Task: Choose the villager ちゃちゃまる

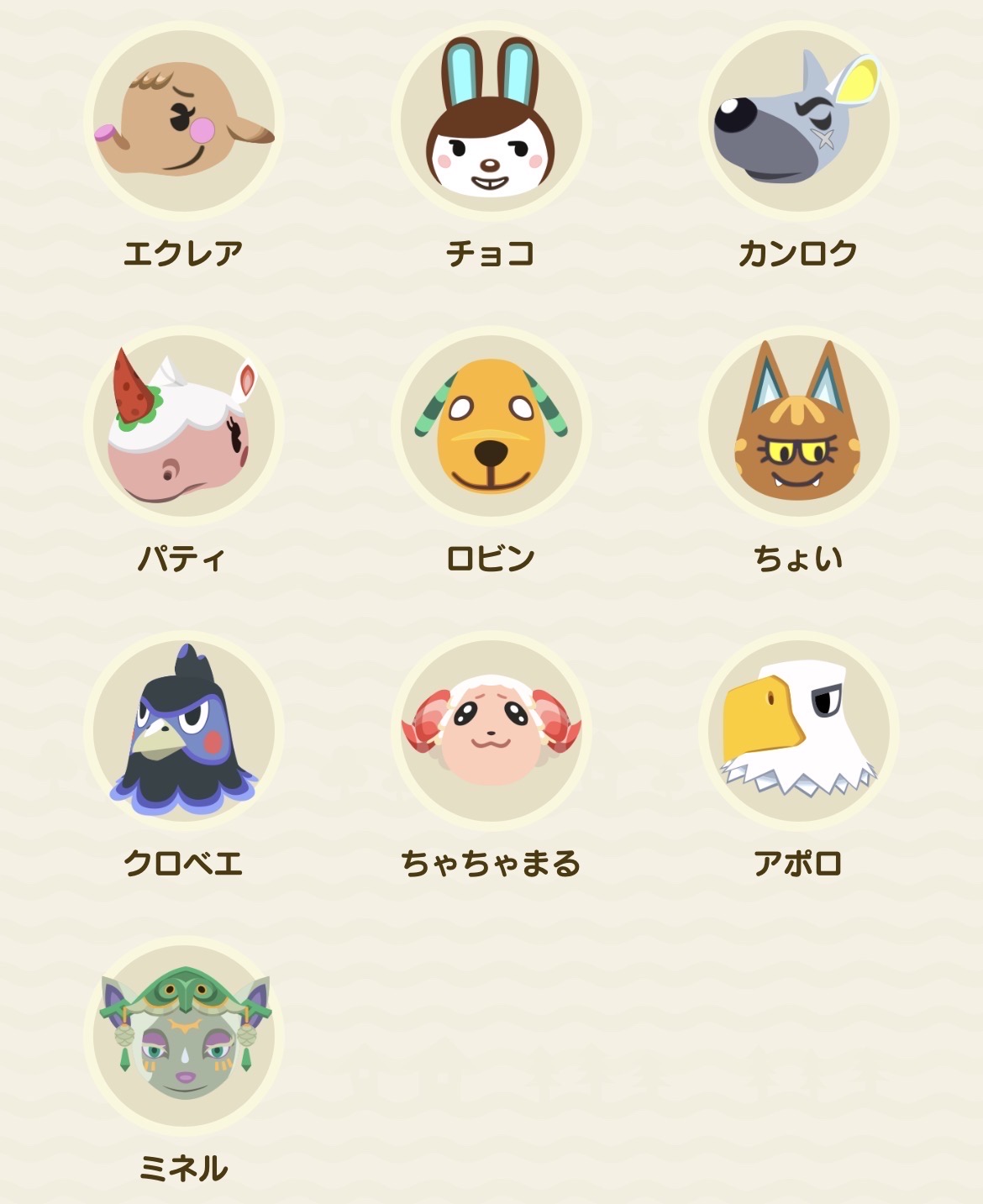Action: tap(491, 732)
